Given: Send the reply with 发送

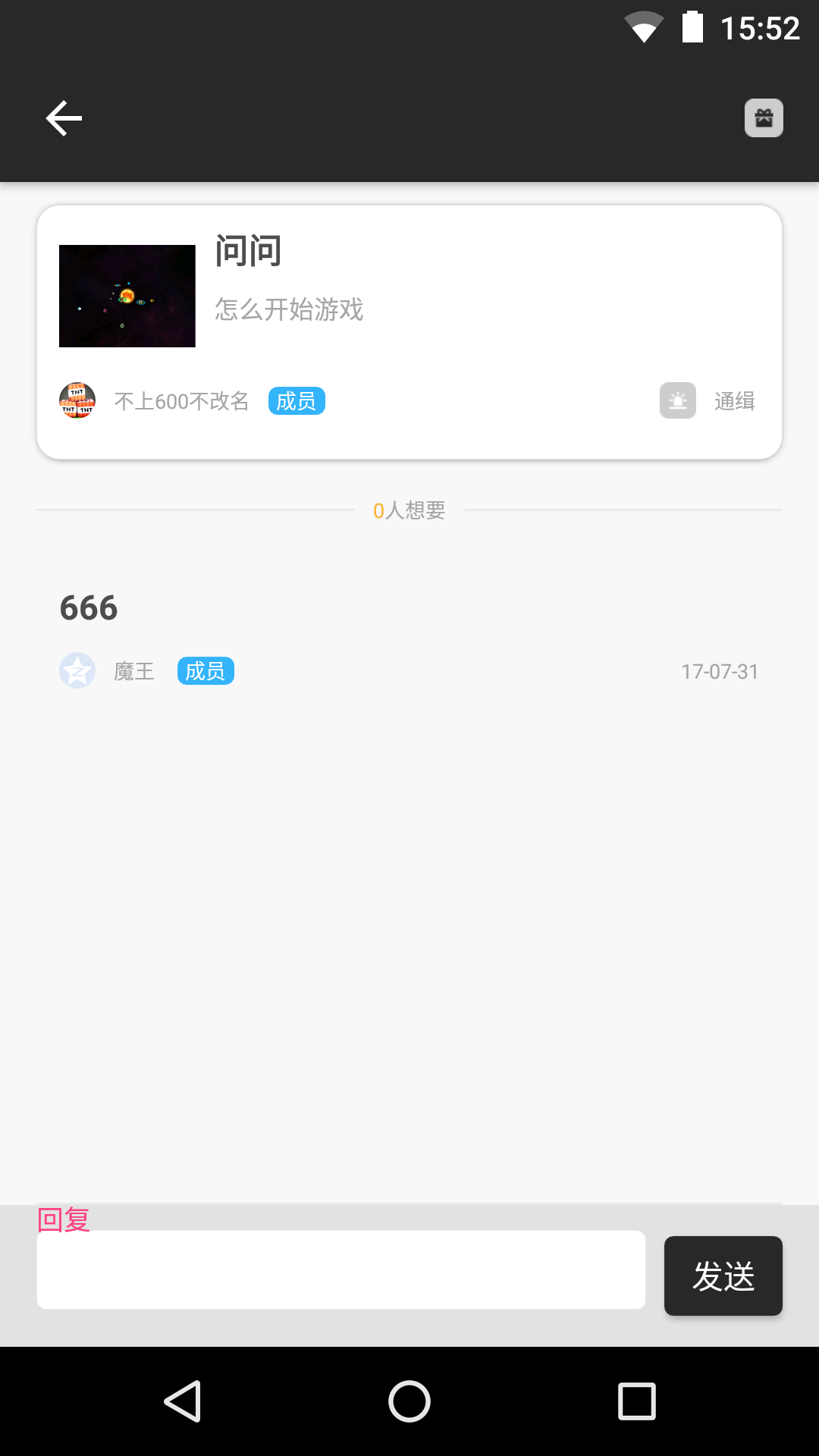Looking at the screenshot, I should (x=723, y=1276).
